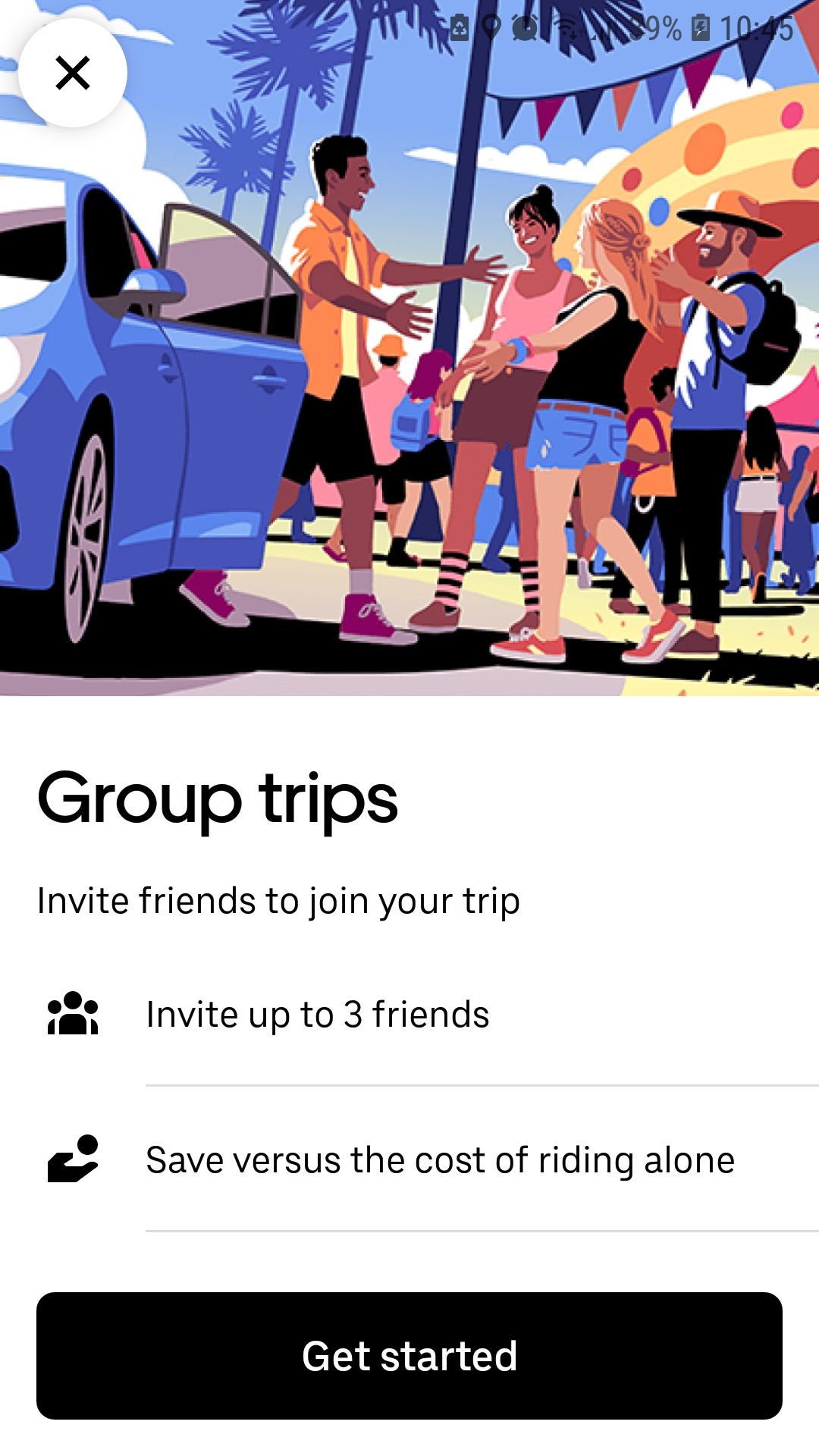Select the Invite up to 3 friends row
Image resolution: width=819 pixels, height=1456 pixels.
tap(318, 1013)
